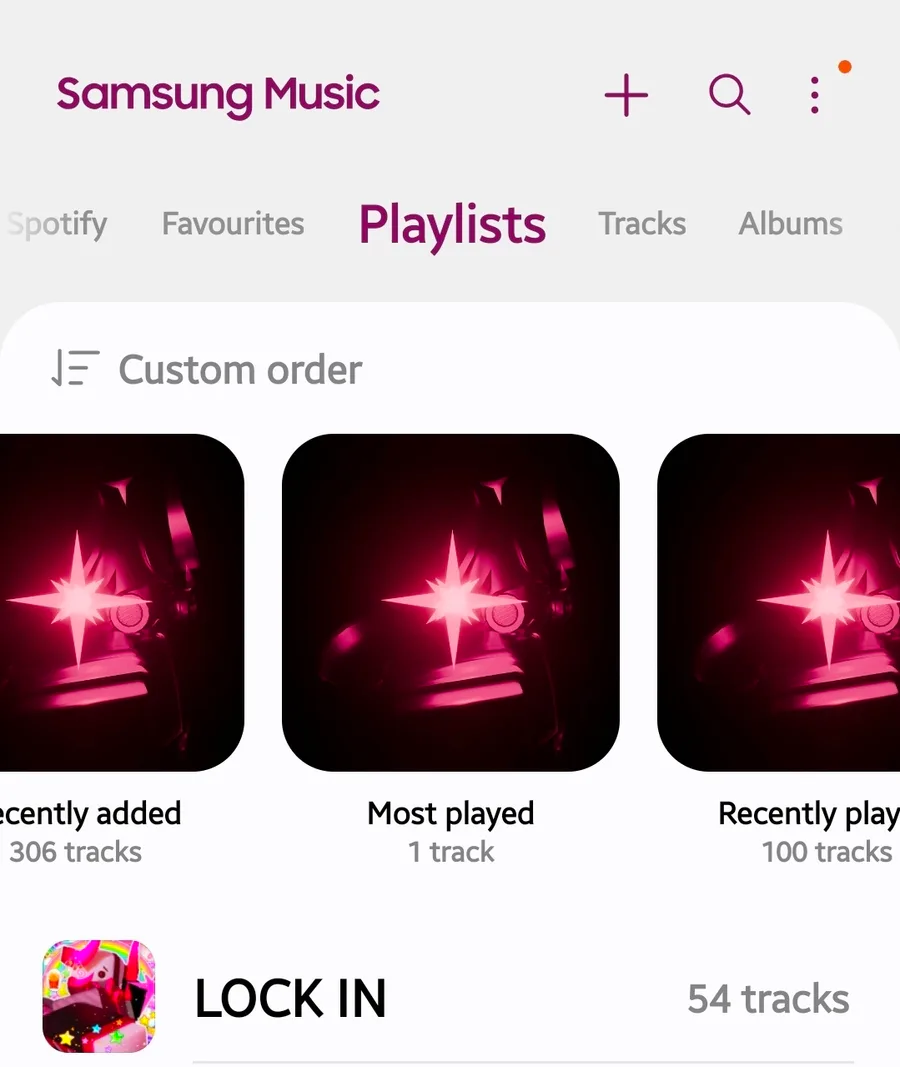The image size is (900, 1067).
Task: Change the Custom order sorting
Action: coord(207,370)
